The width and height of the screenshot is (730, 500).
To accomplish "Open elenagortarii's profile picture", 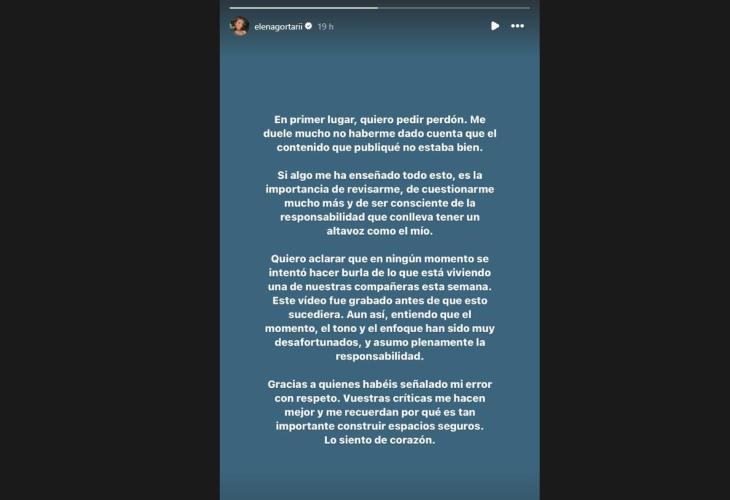I will tap(239, 26).
